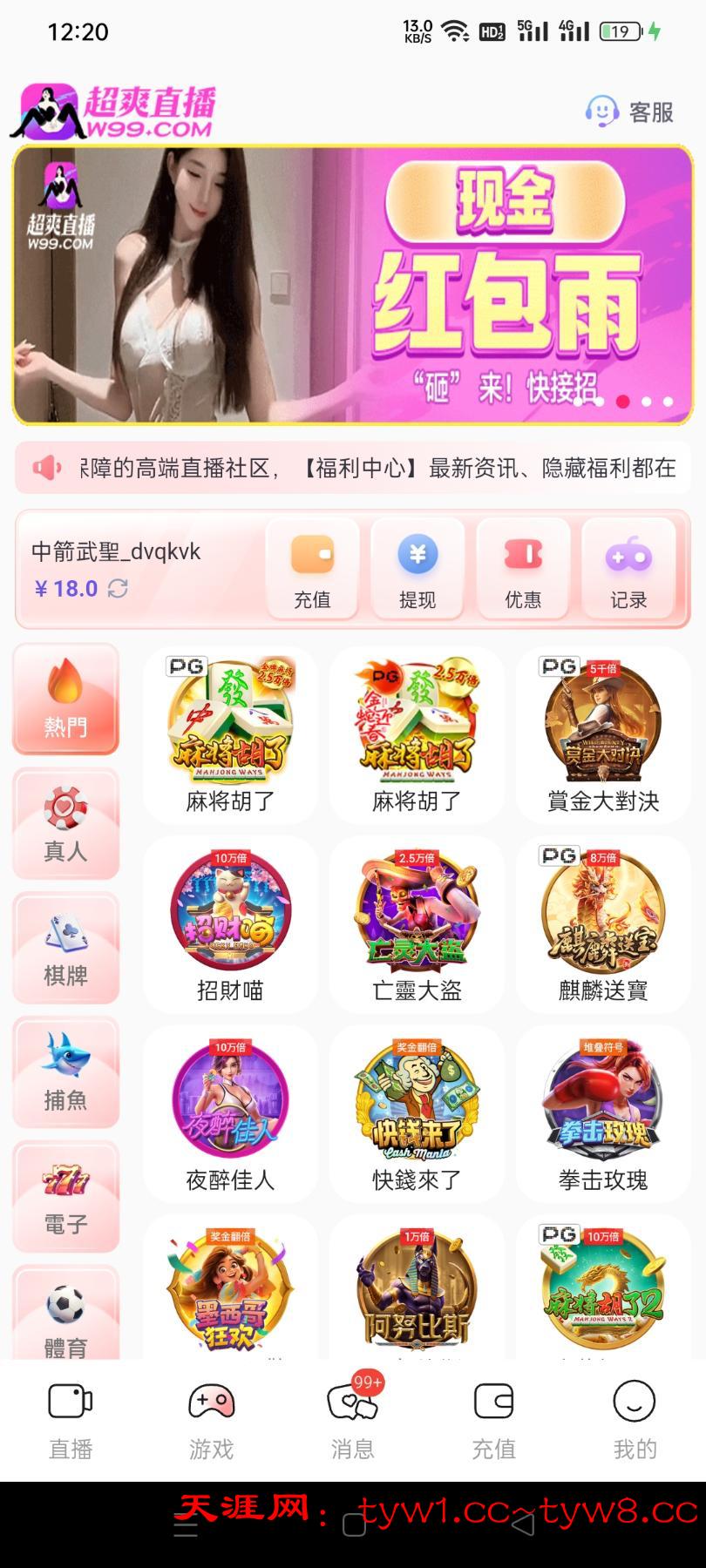Launch the 麒麟送寶 game
706x1568 pixels.
603,923
